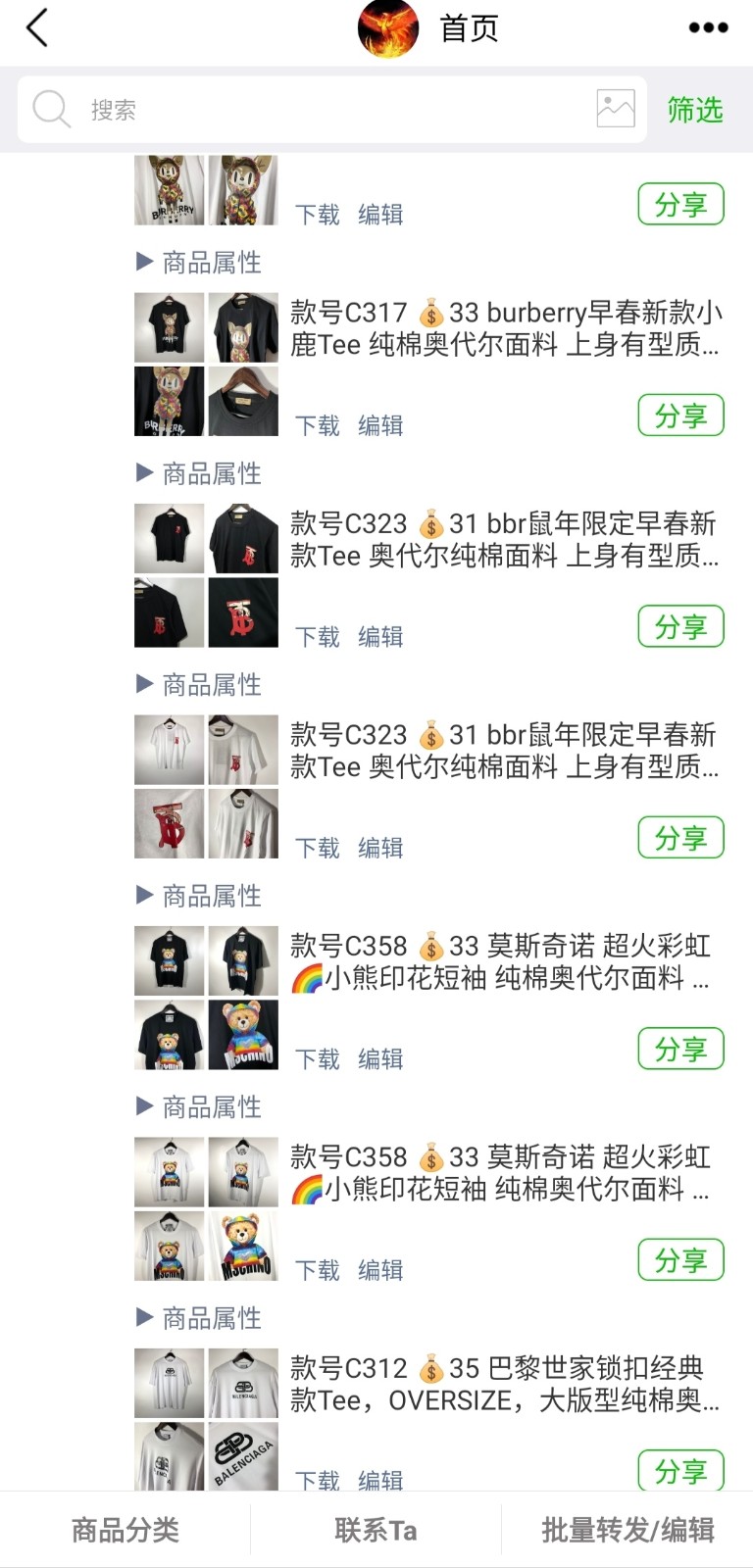Open 批量转发/编辑 bulk forward and edit

click(x=627, y=1530)
